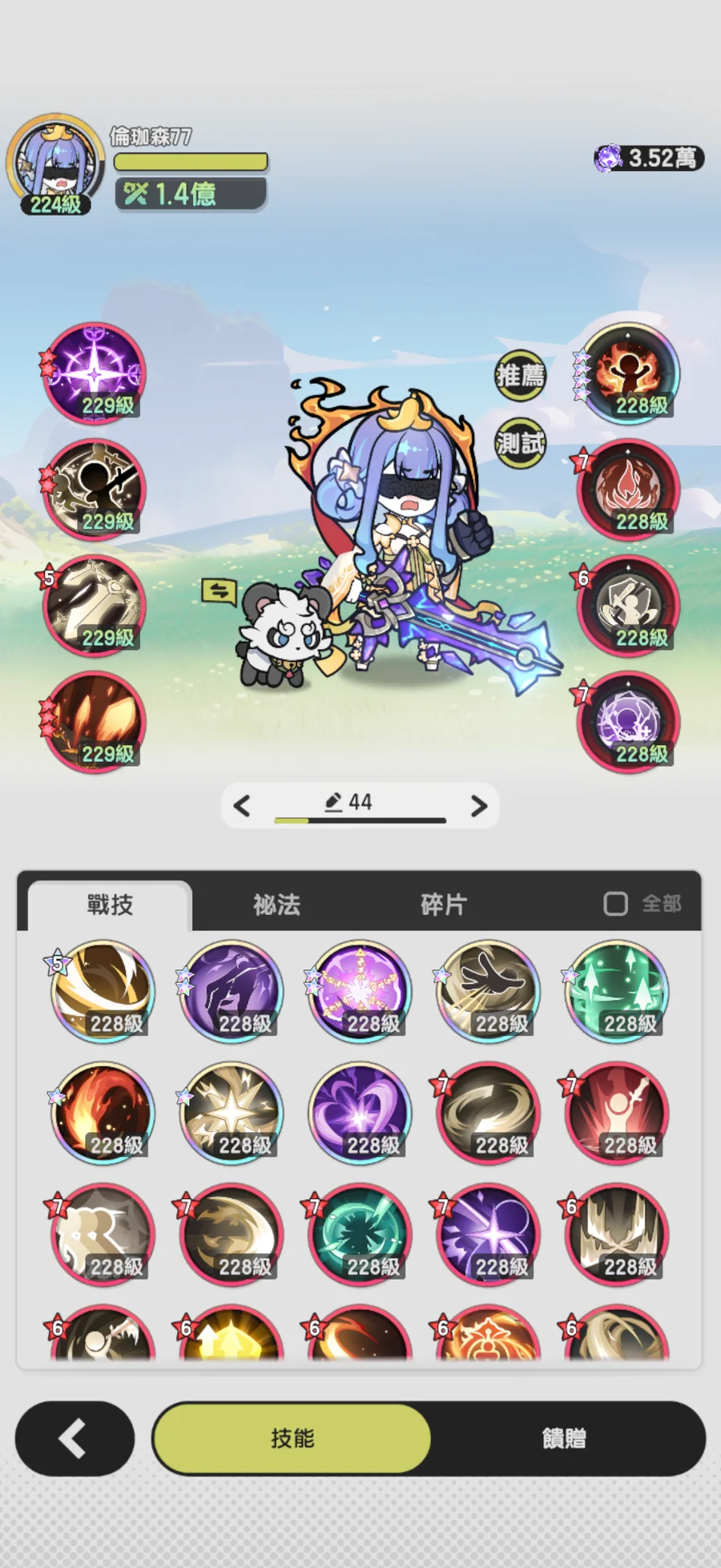Choose the green arrows skill in grid
The height and width of the screenshot is (1568, 721).
click(x=617, y=991)
